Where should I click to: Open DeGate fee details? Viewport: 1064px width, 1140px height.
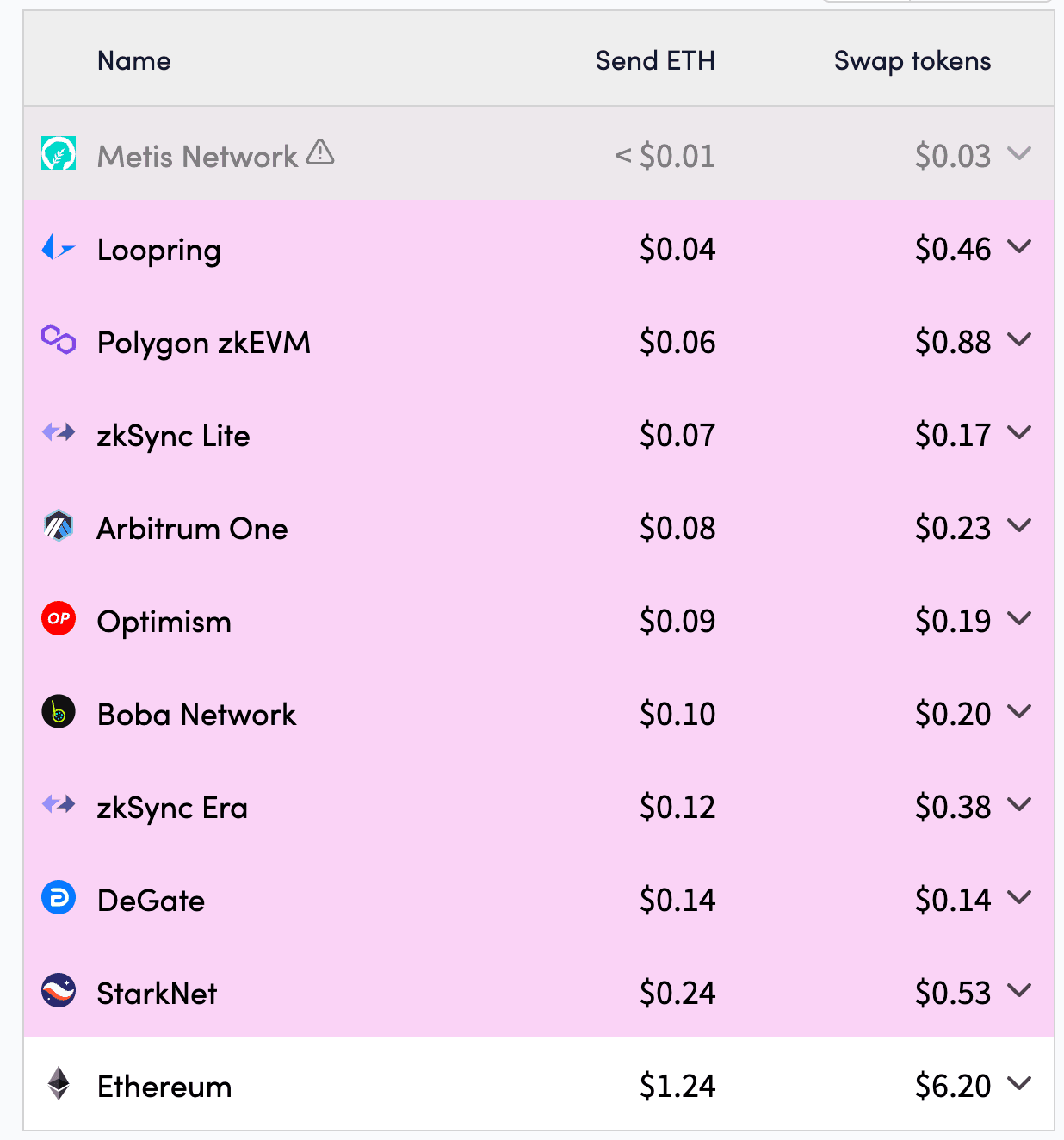(x=1019, y=899)
